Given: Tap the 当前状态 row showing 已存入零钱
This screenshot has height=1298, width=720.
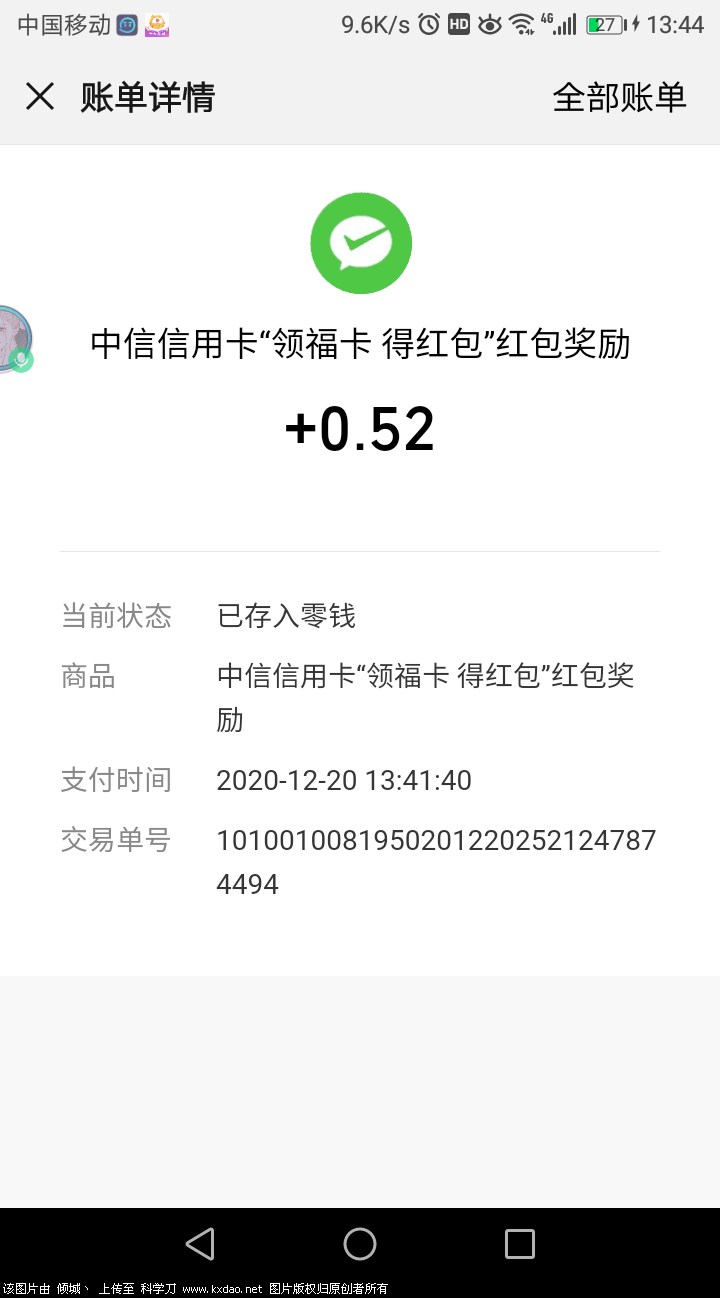Looking at the screenshot, I should 285,617.
